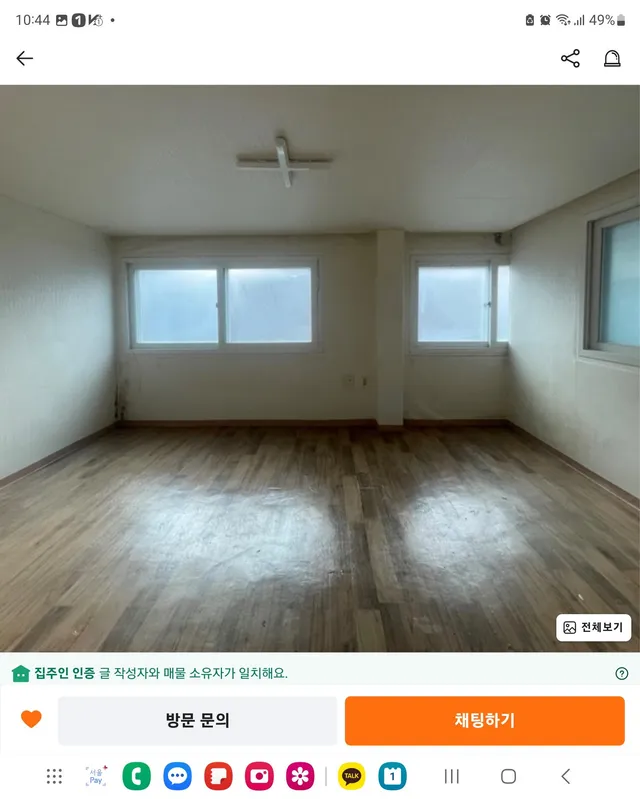Viewport: 640px width, 799px height.
Task: Tap the 방문 문의 button
Action: click(x=198, y=721)
